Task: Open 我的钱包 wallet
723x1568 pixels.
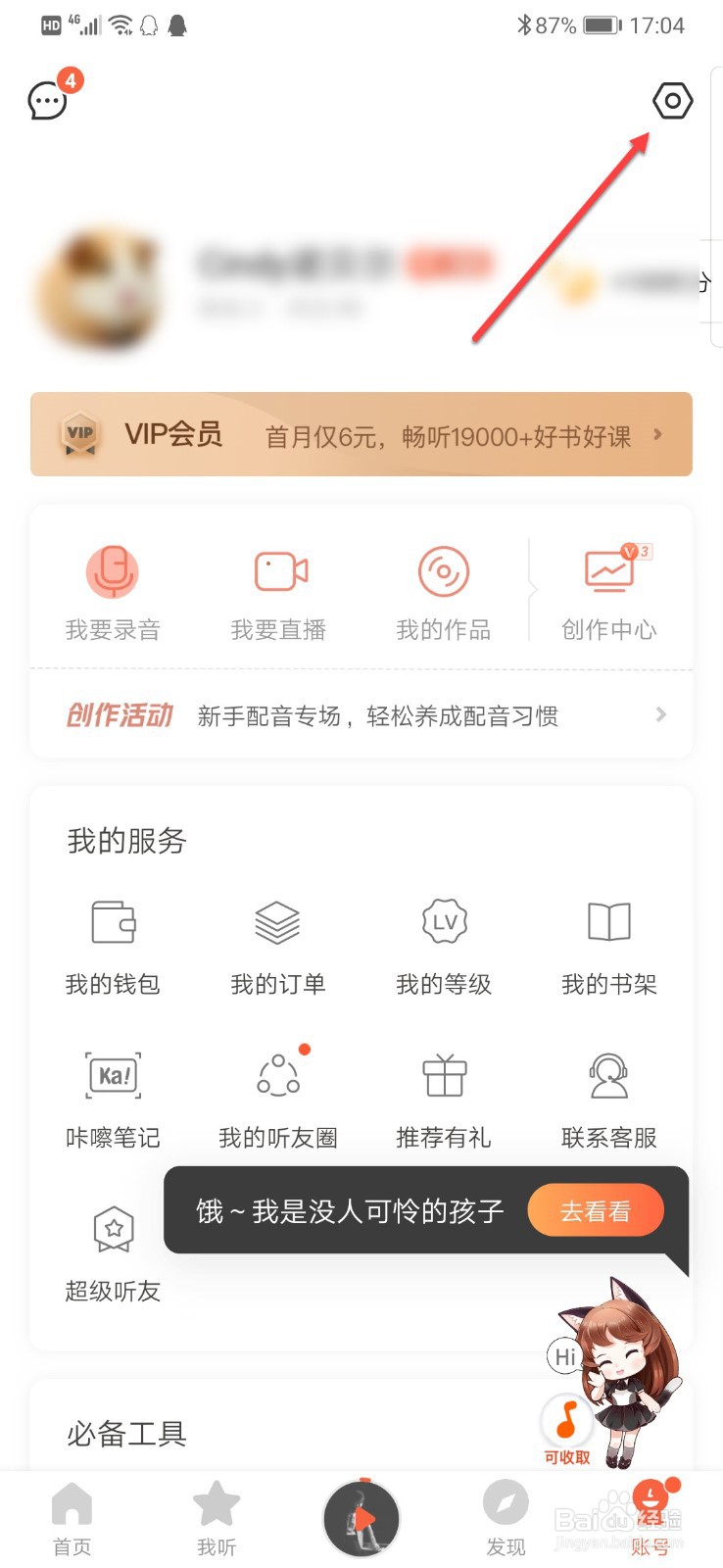Action: 112,943
